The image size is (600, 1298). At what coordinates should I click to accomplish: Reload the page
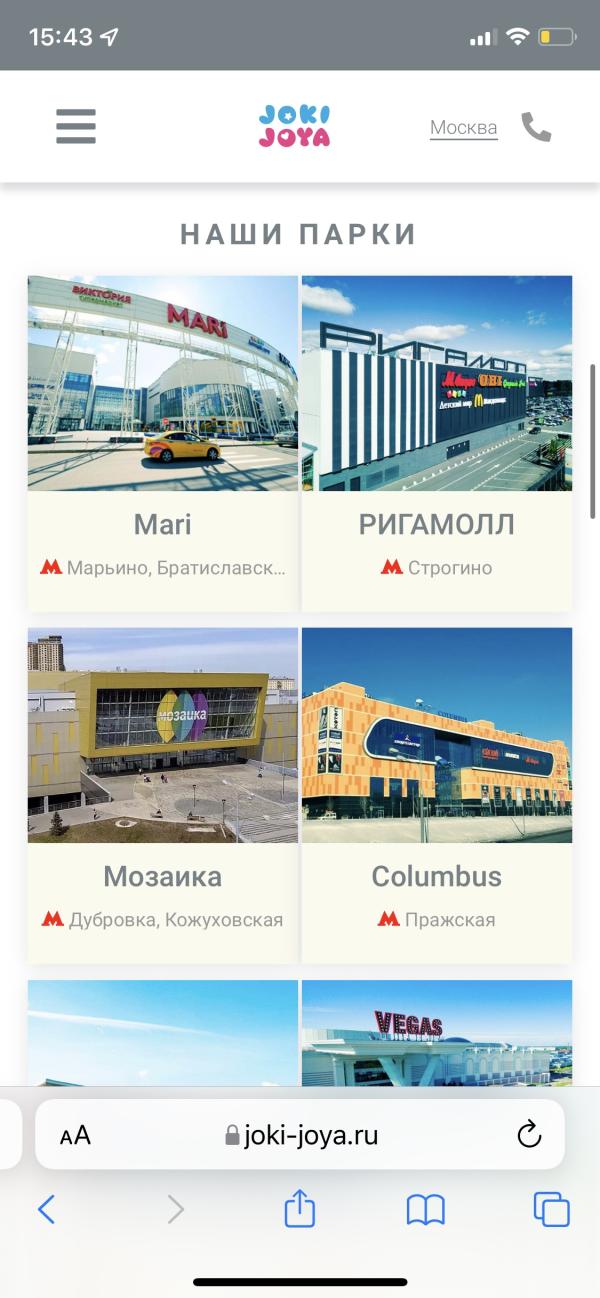coord(529,1134)
